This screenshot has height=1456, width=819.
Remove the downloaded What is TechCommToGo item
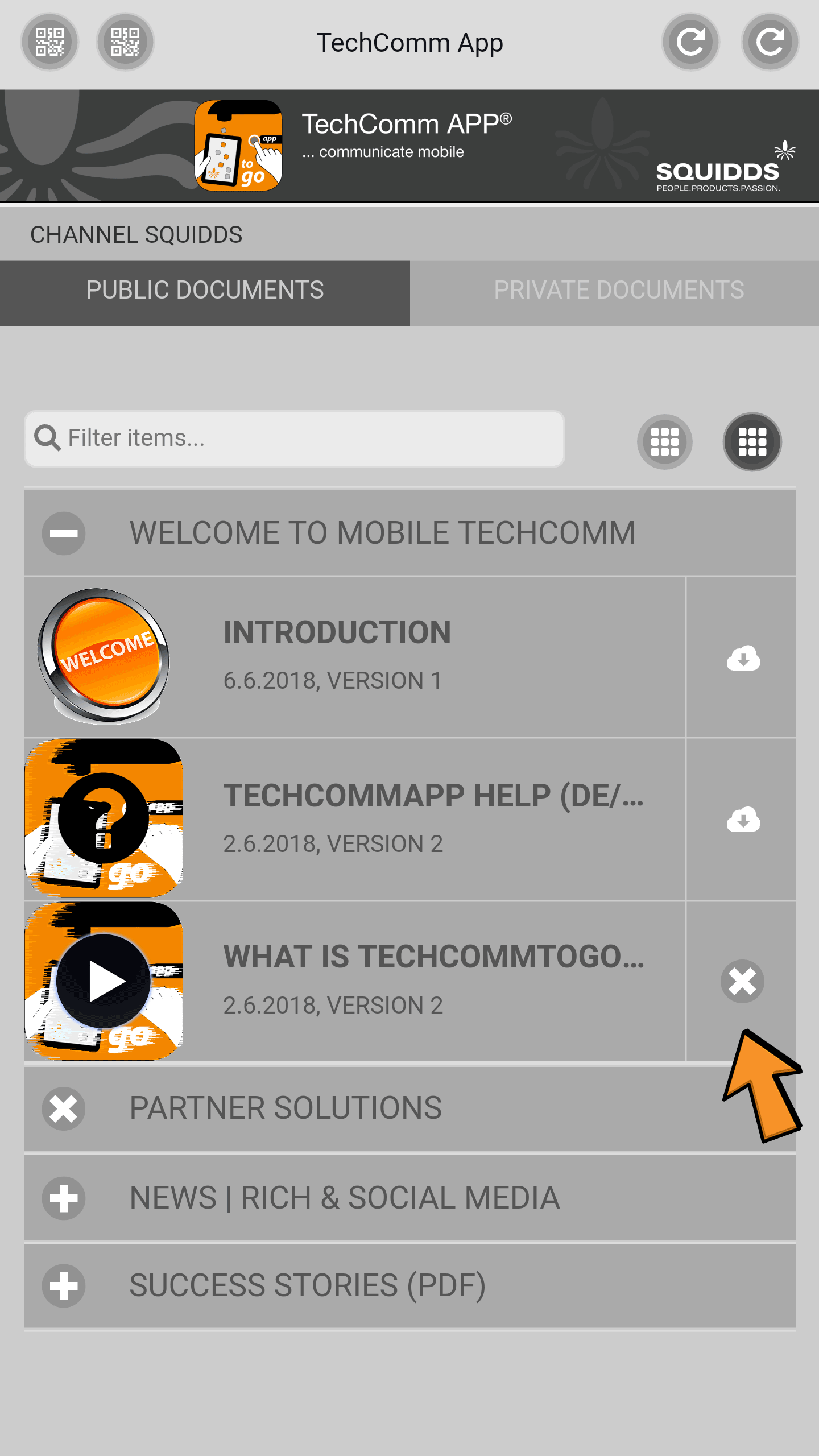coord(742,981)
